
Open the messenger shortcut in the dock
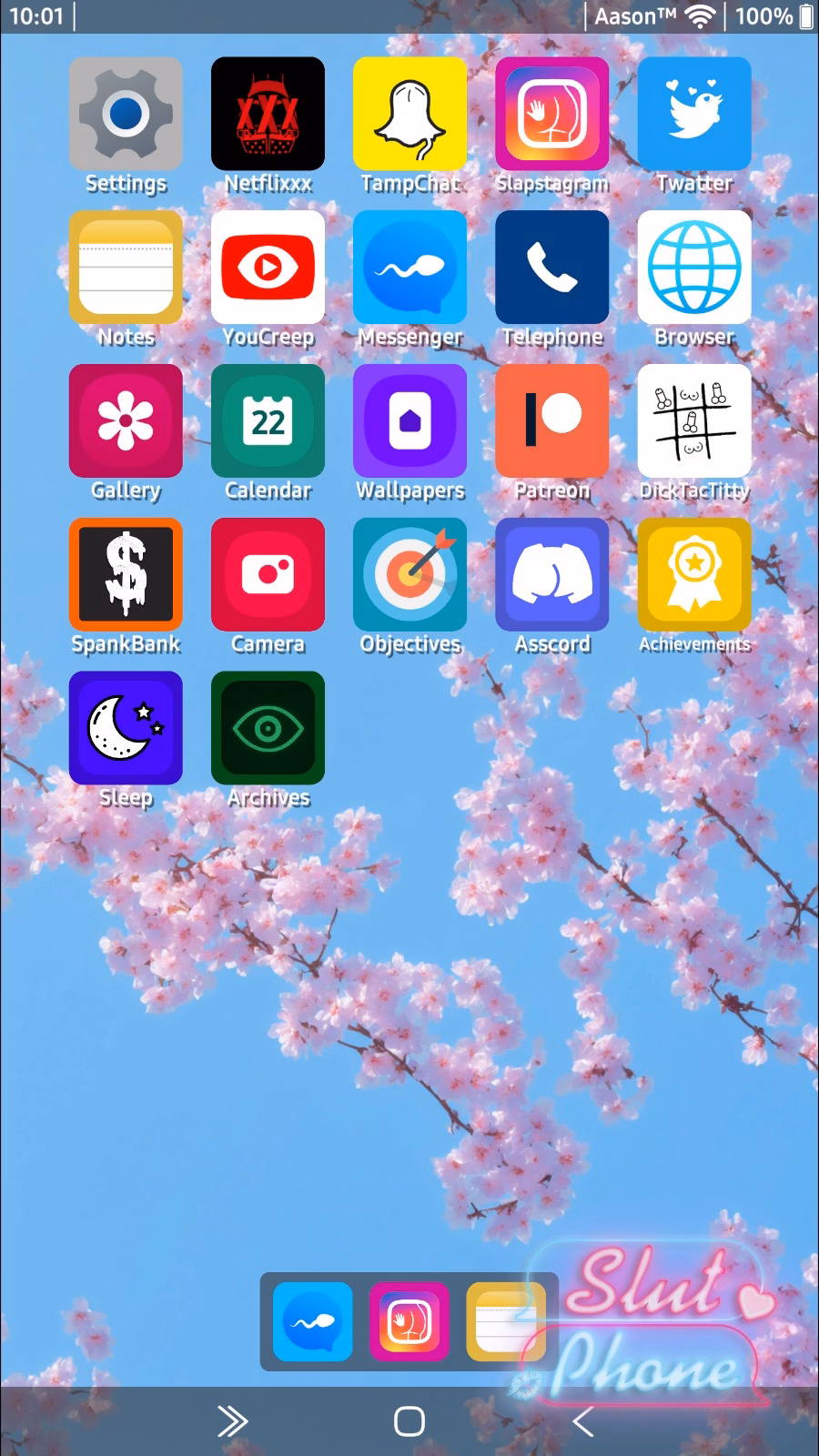tap(313, 1321)
